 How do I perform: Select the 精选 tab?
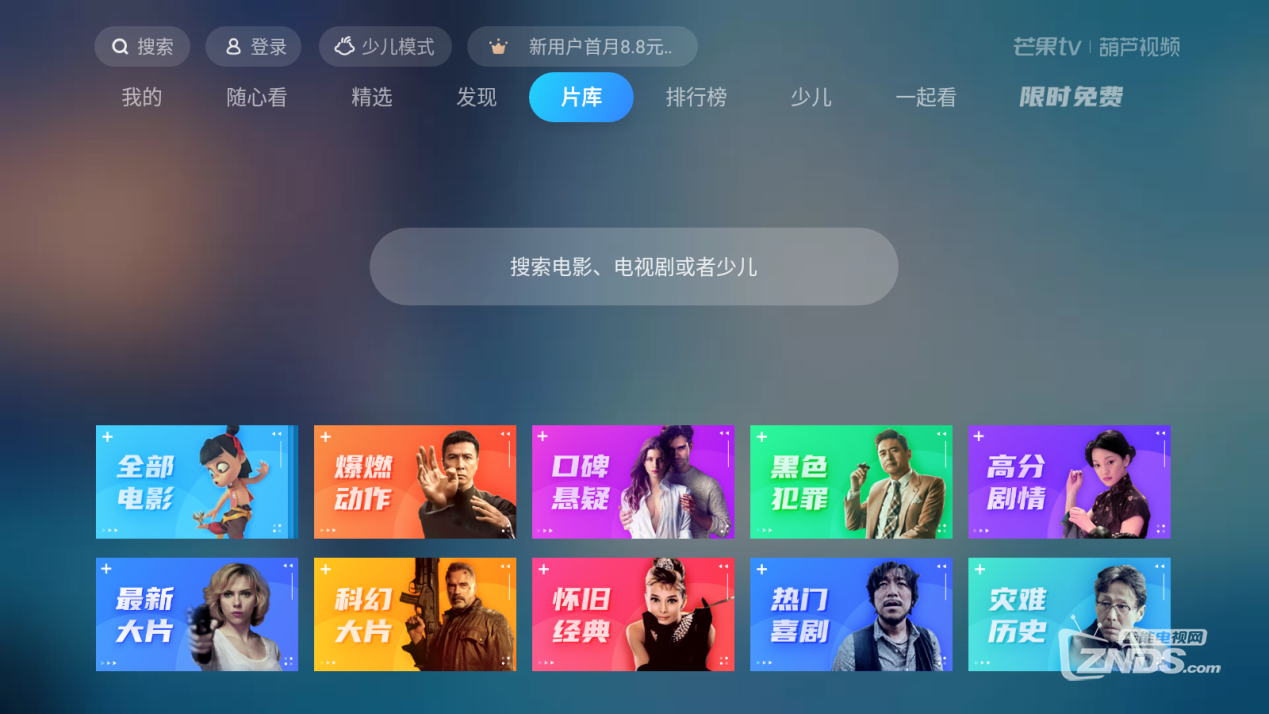click(371, 97)
